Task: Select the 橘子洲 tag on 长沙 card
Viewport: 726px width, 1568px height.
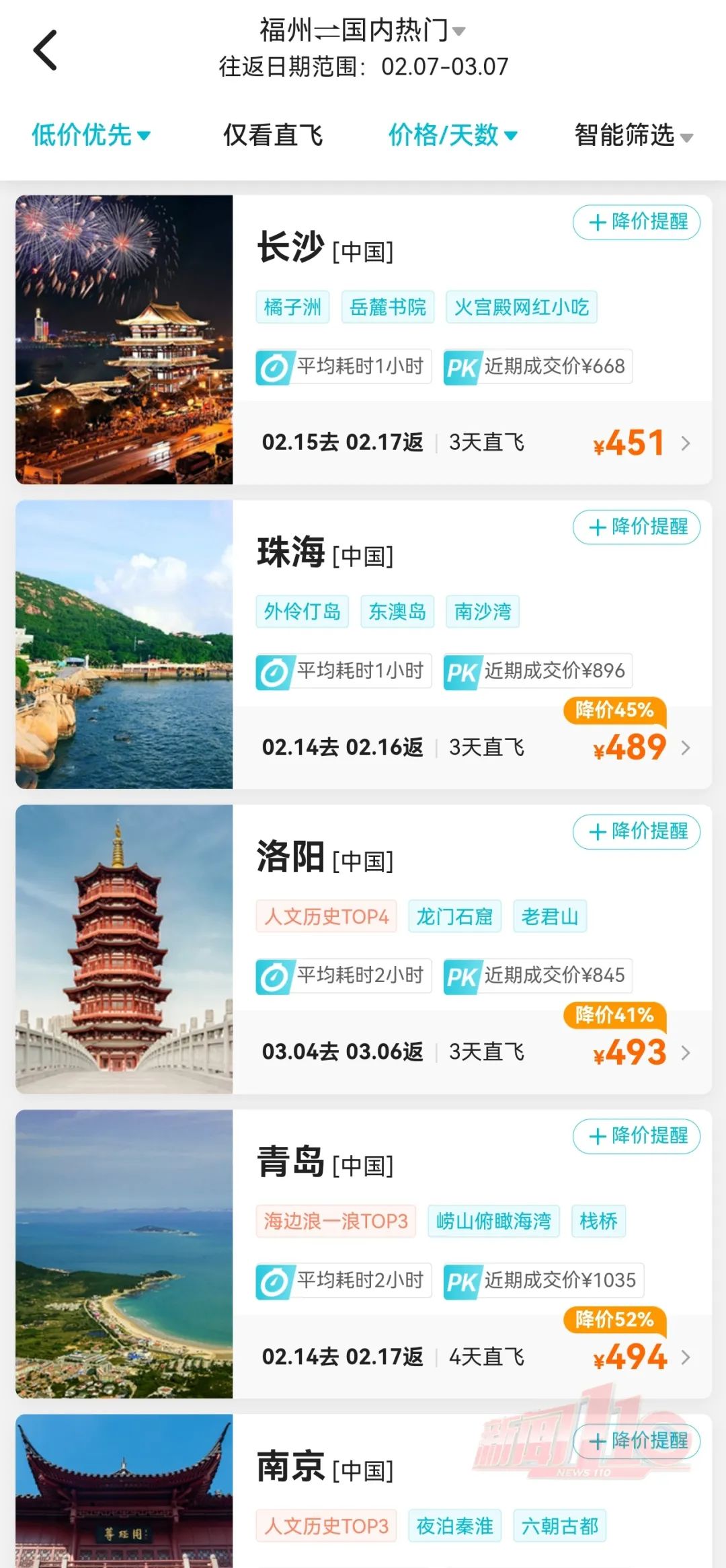Action: click(x=293, y=306)
